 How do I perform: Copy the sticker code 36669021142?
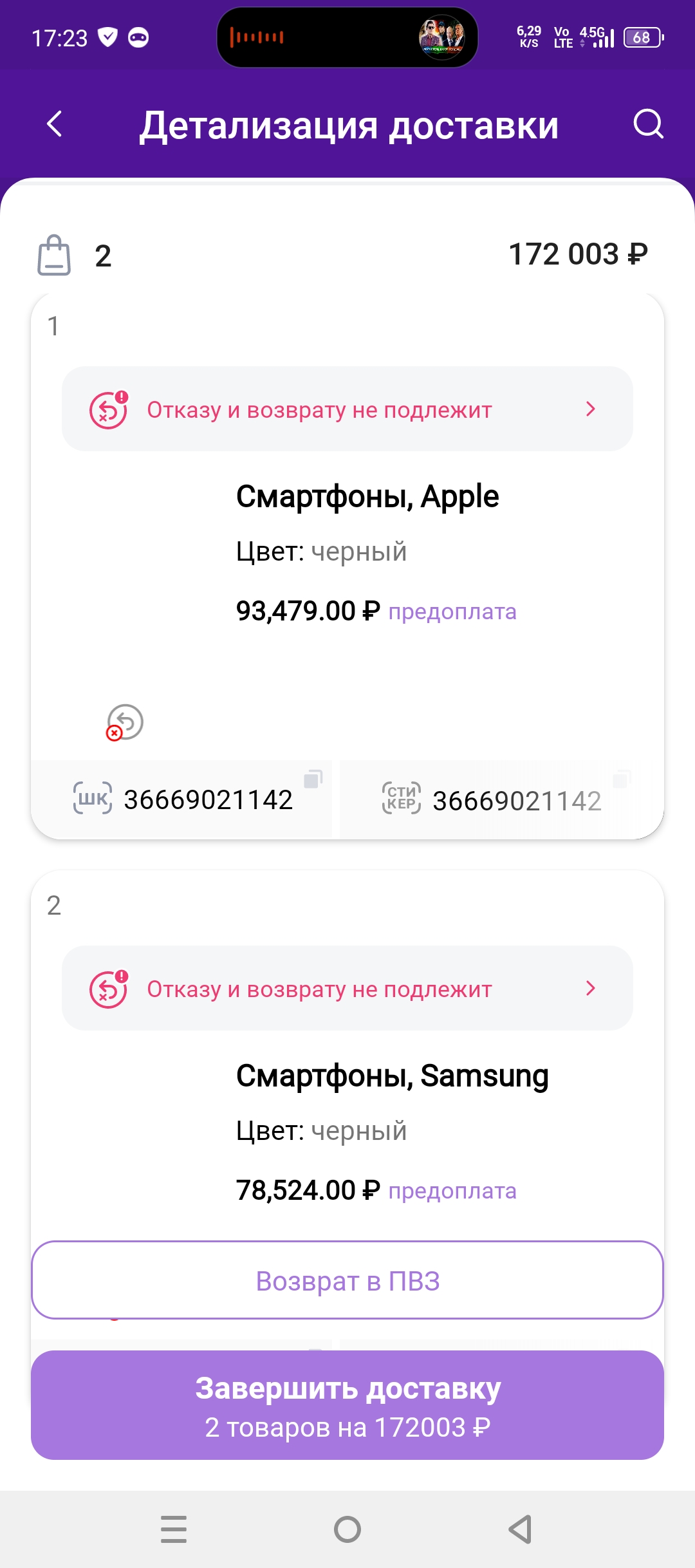tap(621, 779)
